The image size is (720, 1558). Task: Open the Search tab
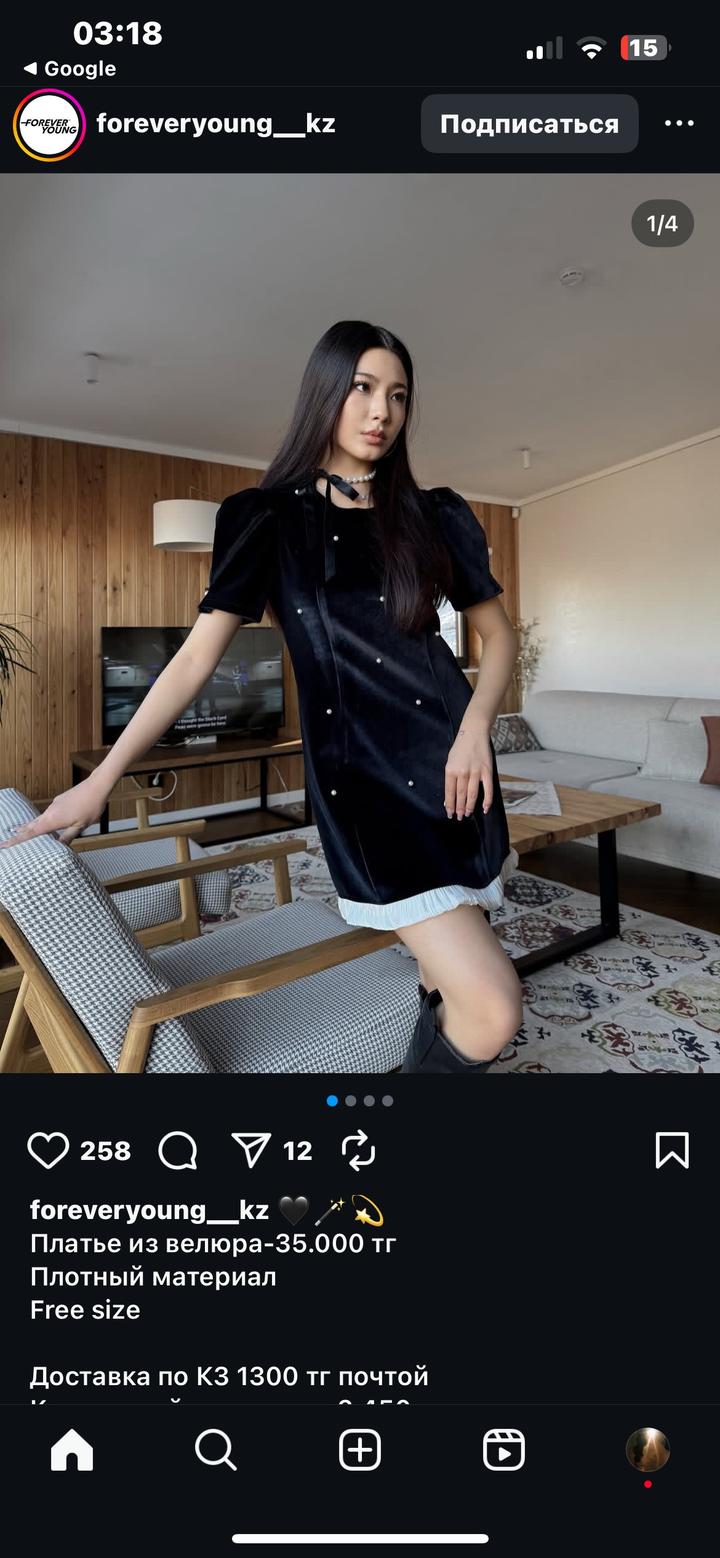(216, 1449)
